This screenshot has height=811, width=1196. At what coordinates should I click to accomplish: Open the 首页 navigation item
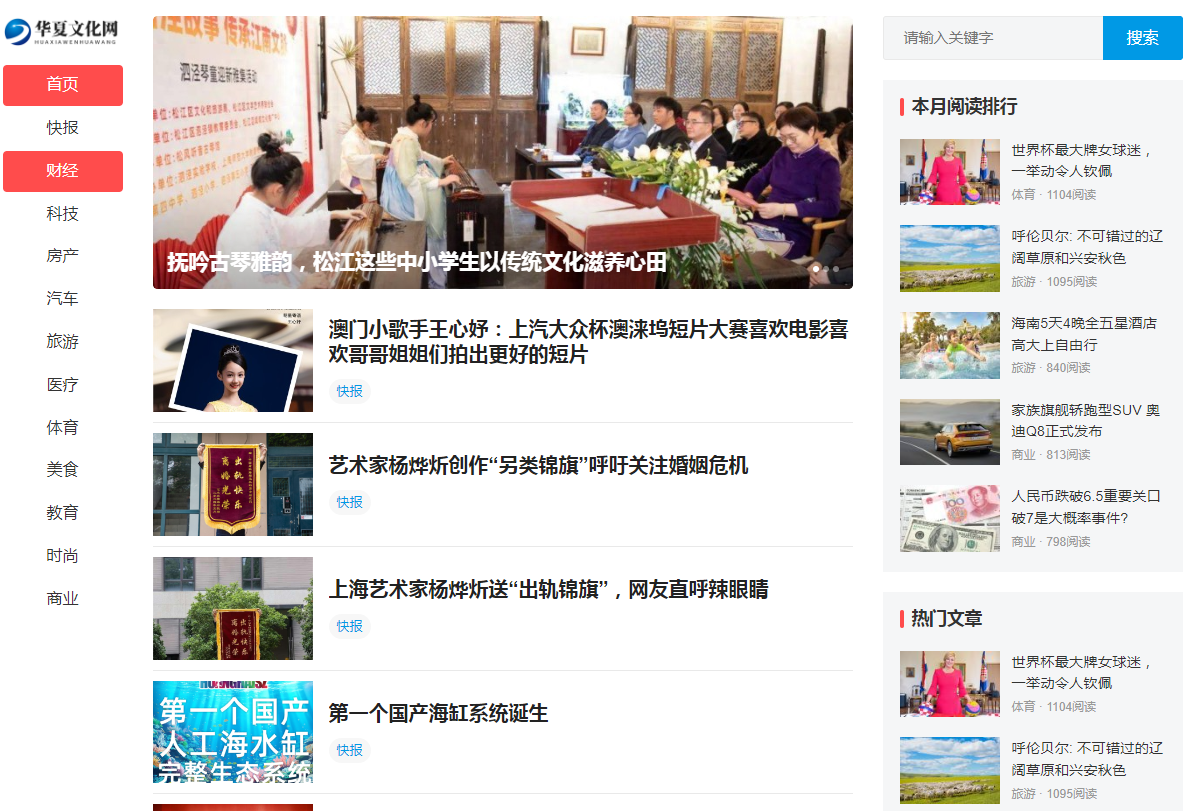click(x=62, y=85)
